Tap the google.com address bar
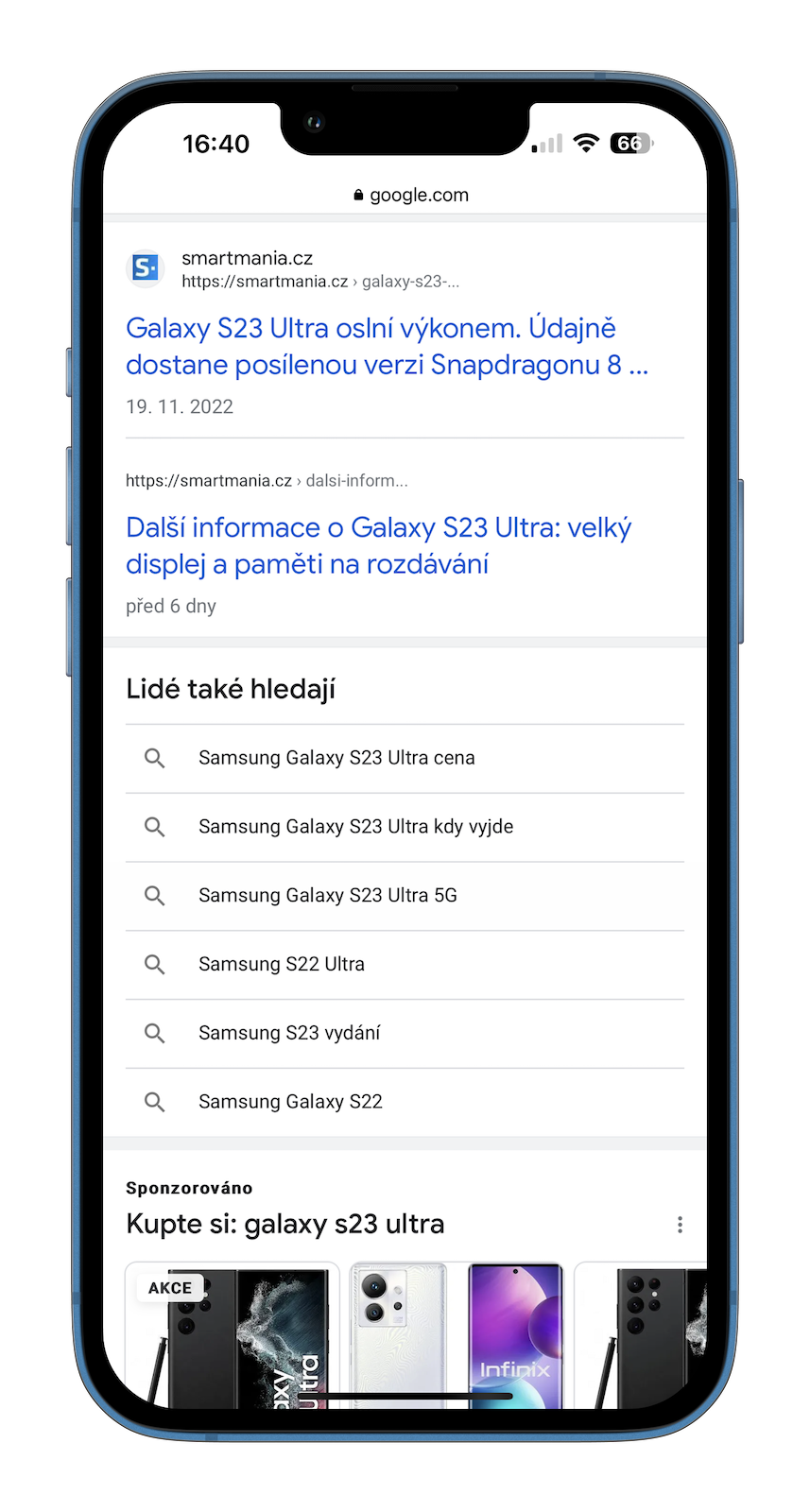This screenshot has height=1512, width=810. pyautogui.click(x=411, y=195)
